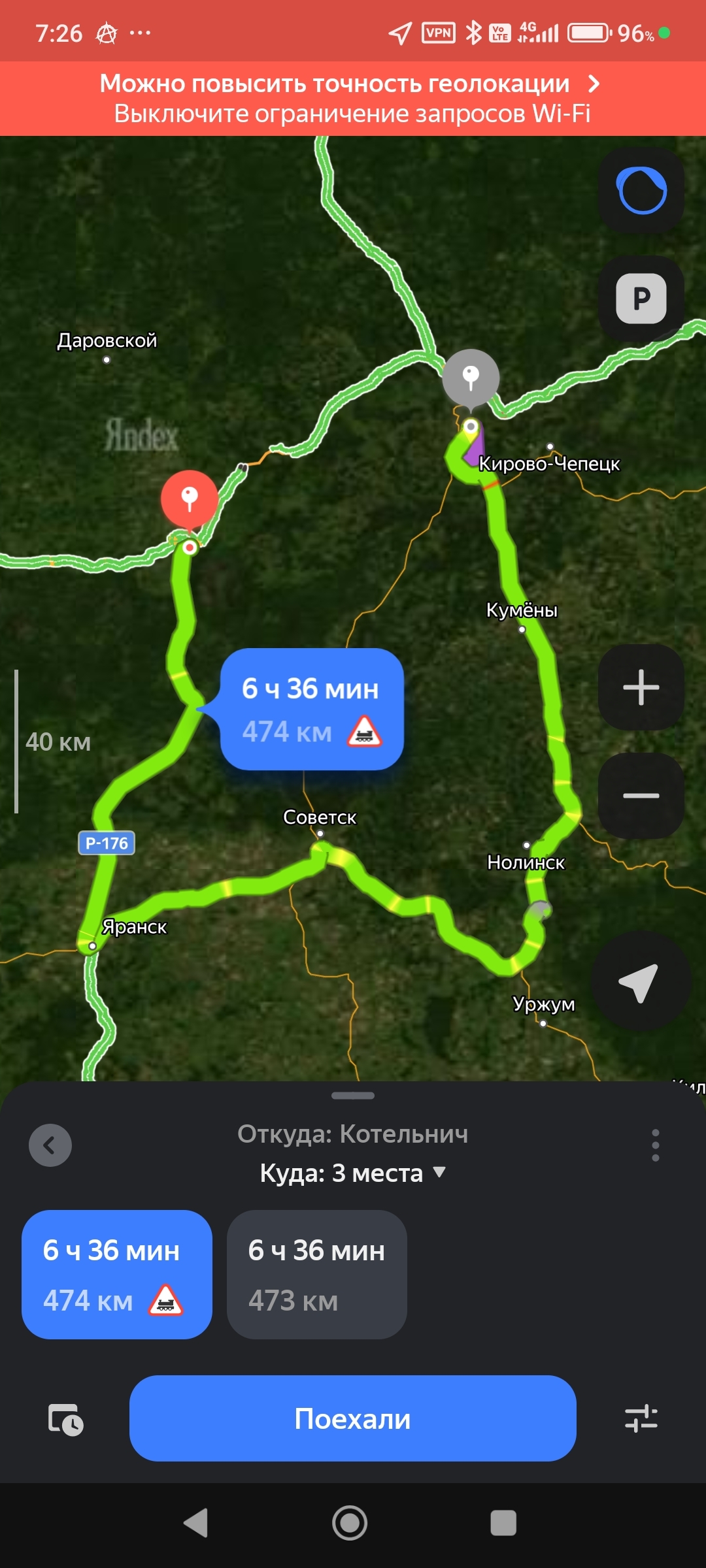Zoom in on the map

click(641, 687)
